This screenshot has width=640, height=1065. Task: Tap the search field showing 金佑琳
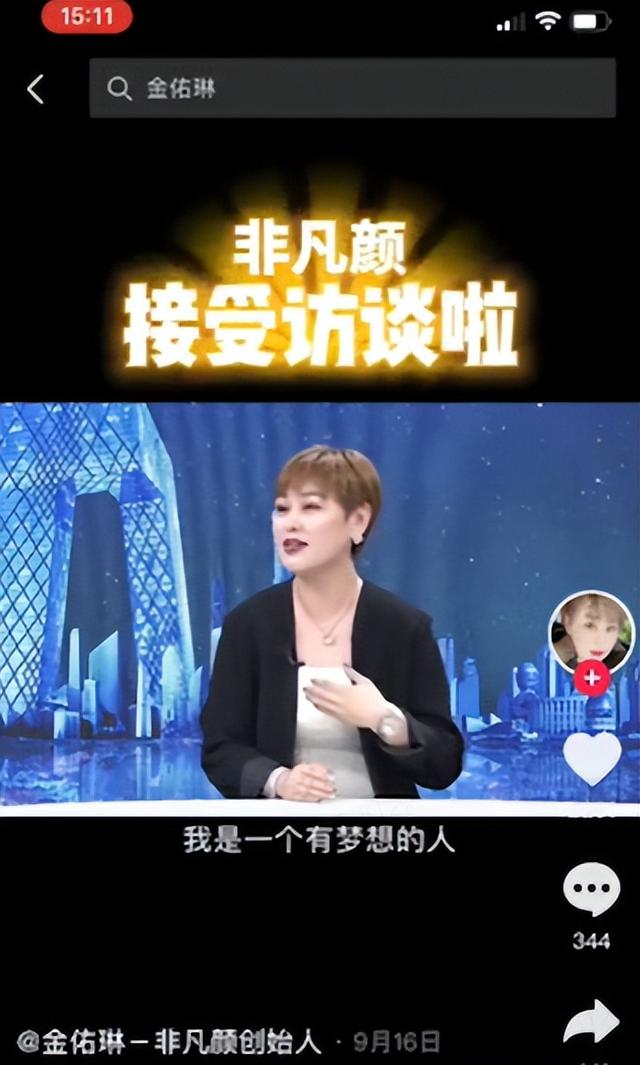pos(352,89)
